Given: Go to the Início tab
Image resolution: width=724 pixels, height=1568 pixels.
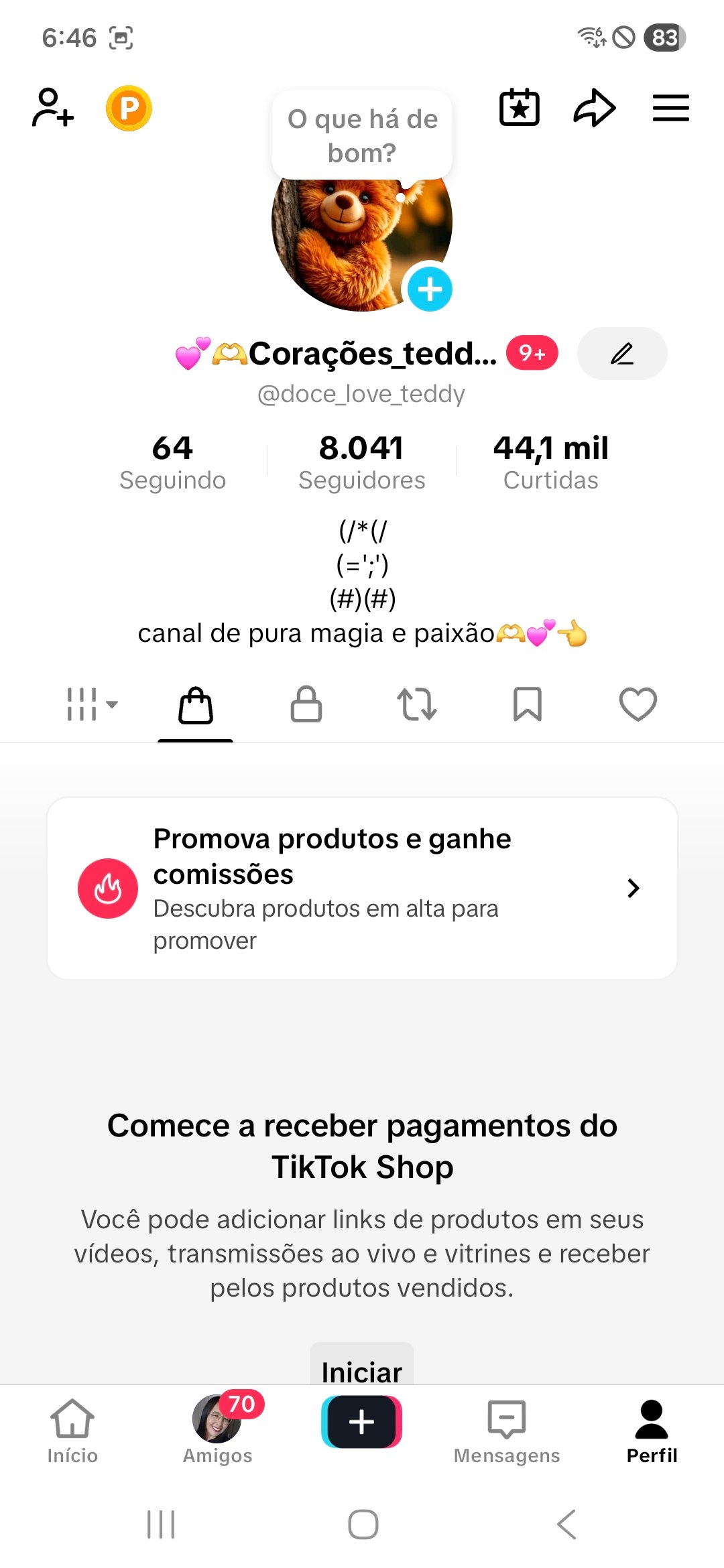Looking at the screenshot, I should coord(72,1431).
